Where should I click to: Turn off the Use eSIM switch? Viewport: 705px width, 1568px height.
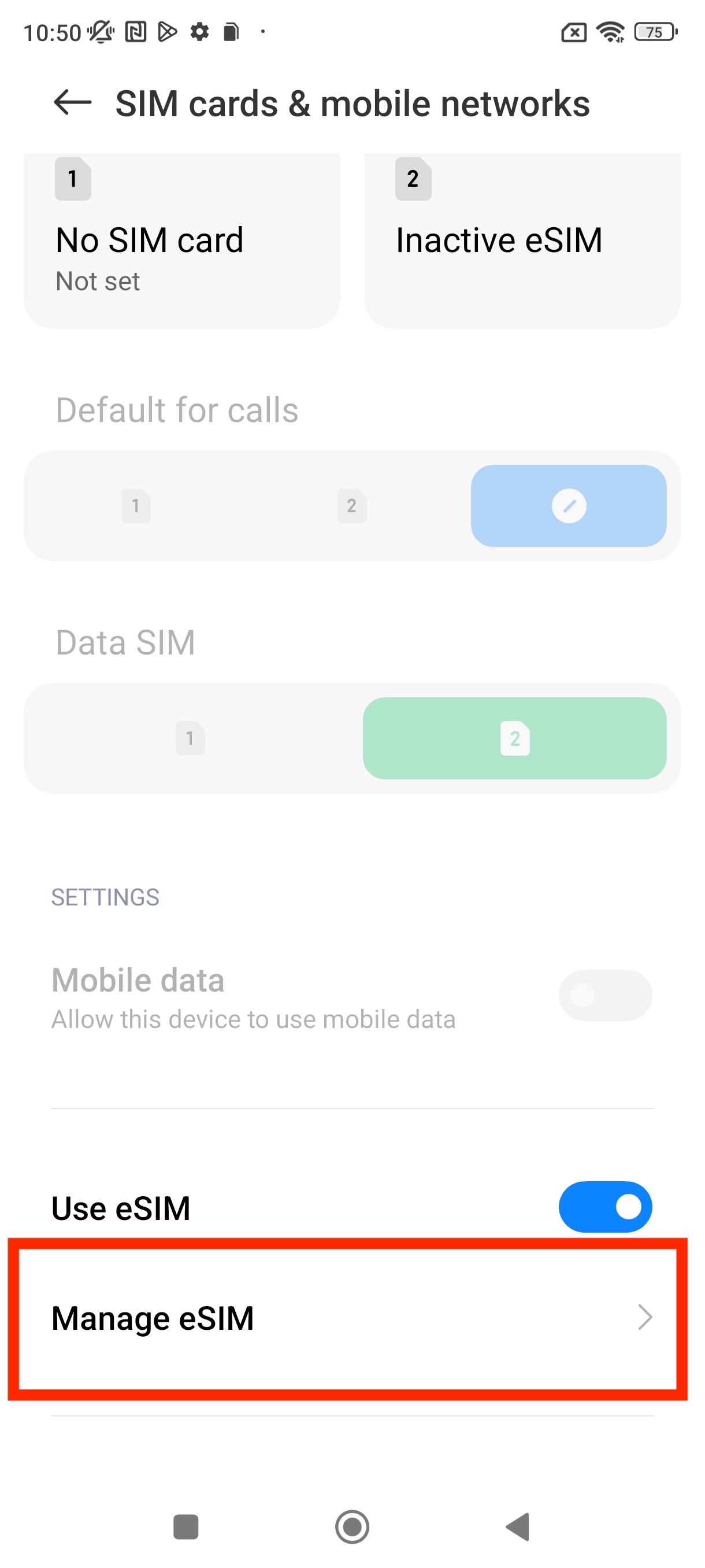(604, 1207)
